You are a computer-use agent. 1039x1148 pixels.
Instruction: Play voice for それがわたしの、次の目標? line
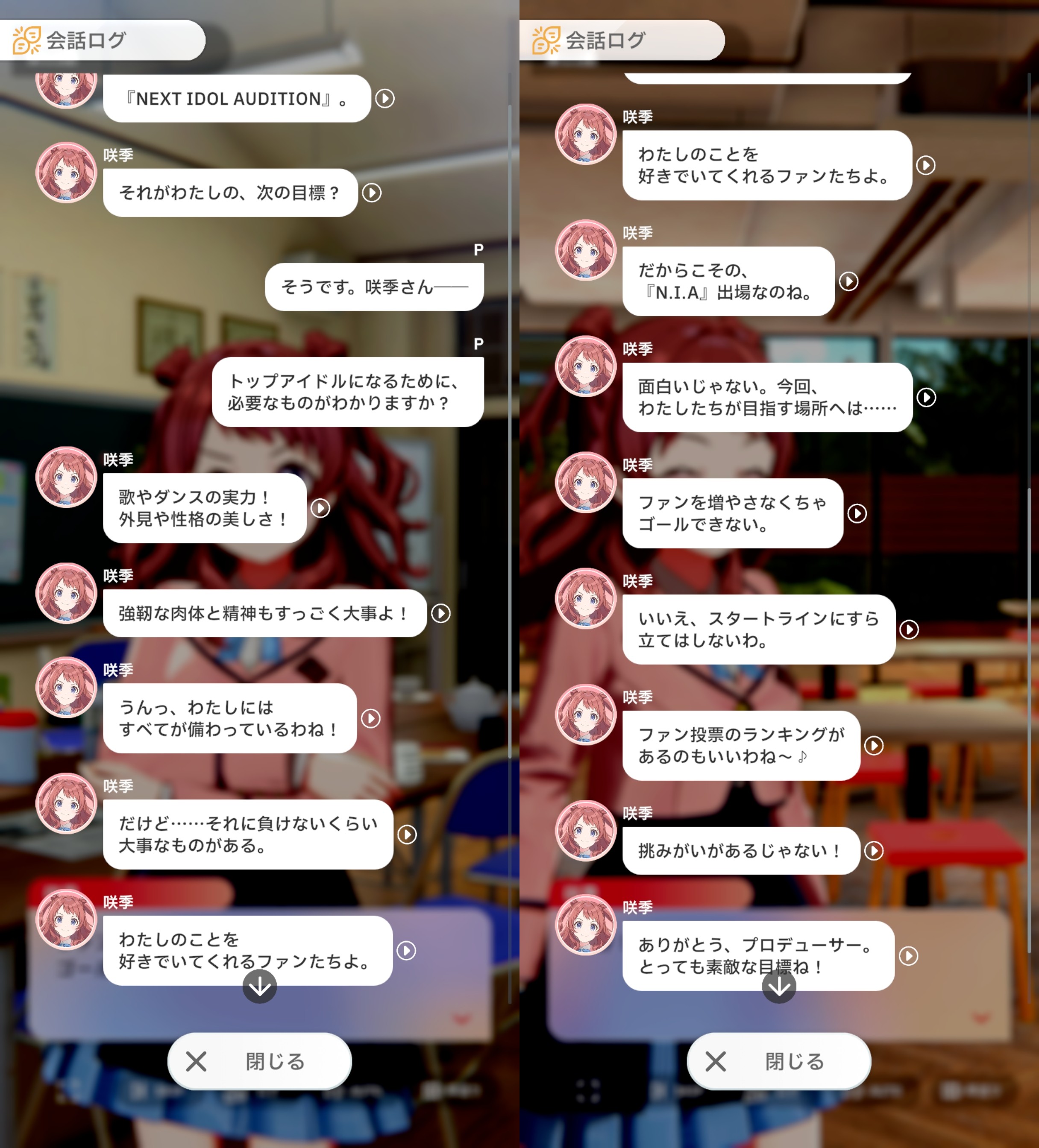[x=372, y=193]
